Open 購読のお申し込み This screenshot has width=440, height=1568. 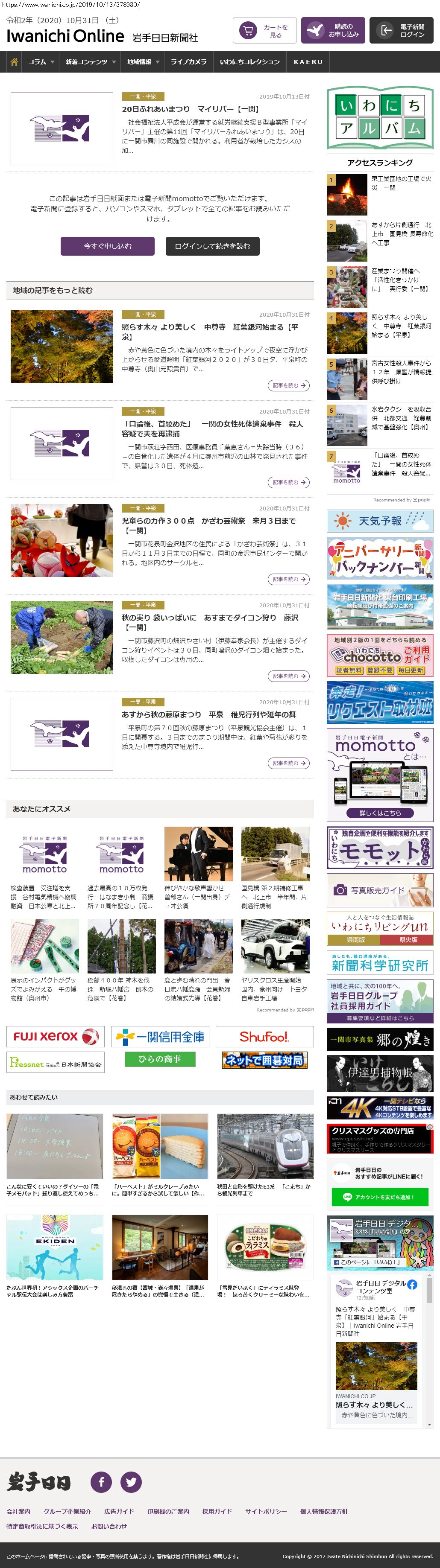click(x=333, y=30)
